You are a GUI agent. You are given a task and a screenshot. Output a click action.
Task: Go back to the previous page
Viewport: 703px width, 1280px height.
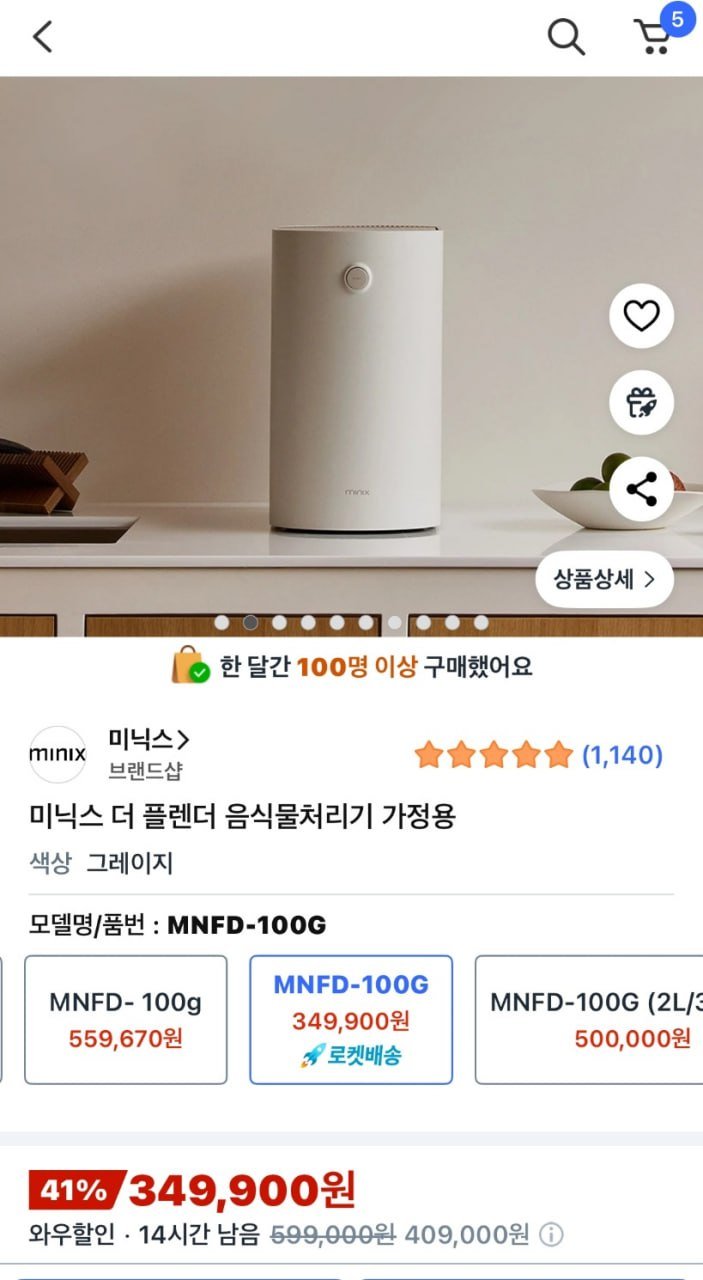tap(42, 37)
